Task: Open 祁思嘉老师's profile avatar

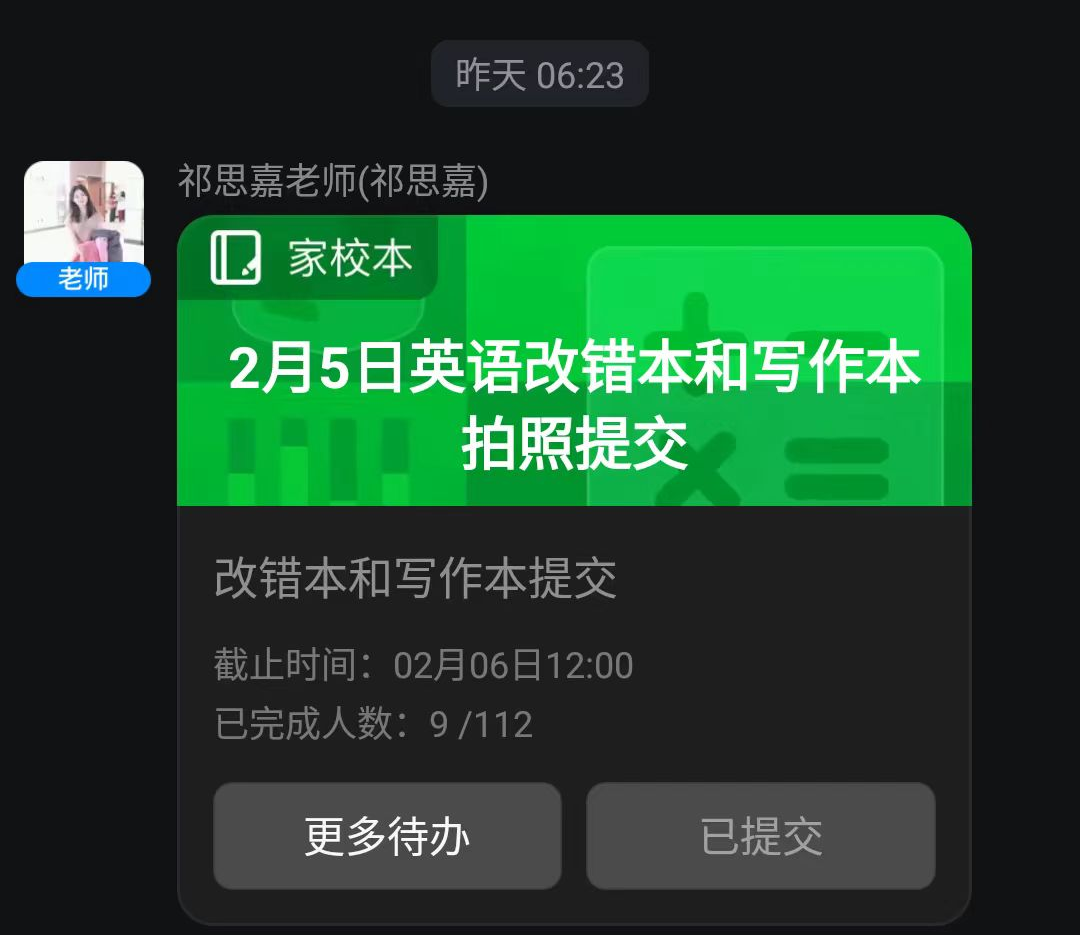Action: pyautogui.click(x=84, y=215)
